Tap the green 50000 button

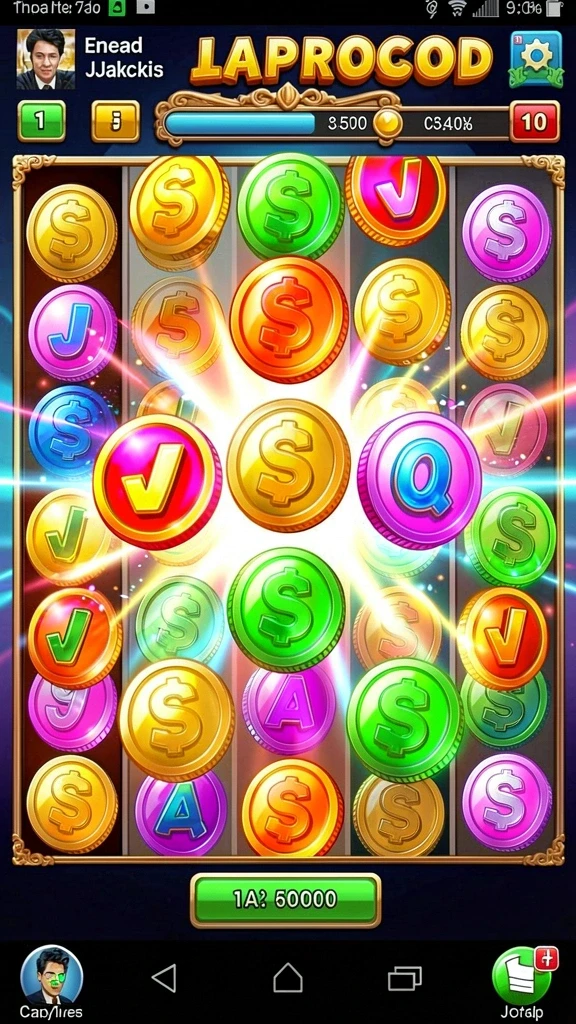[285, 900]
